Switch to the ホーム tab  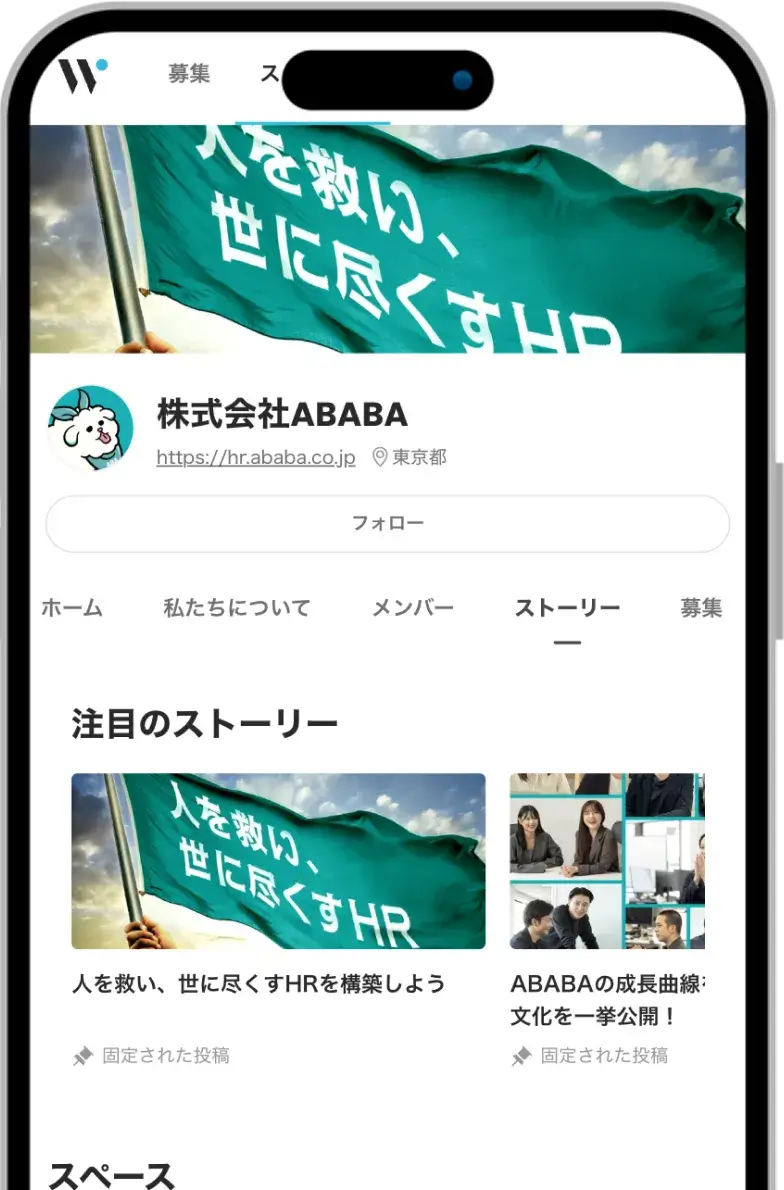point(71,607)
